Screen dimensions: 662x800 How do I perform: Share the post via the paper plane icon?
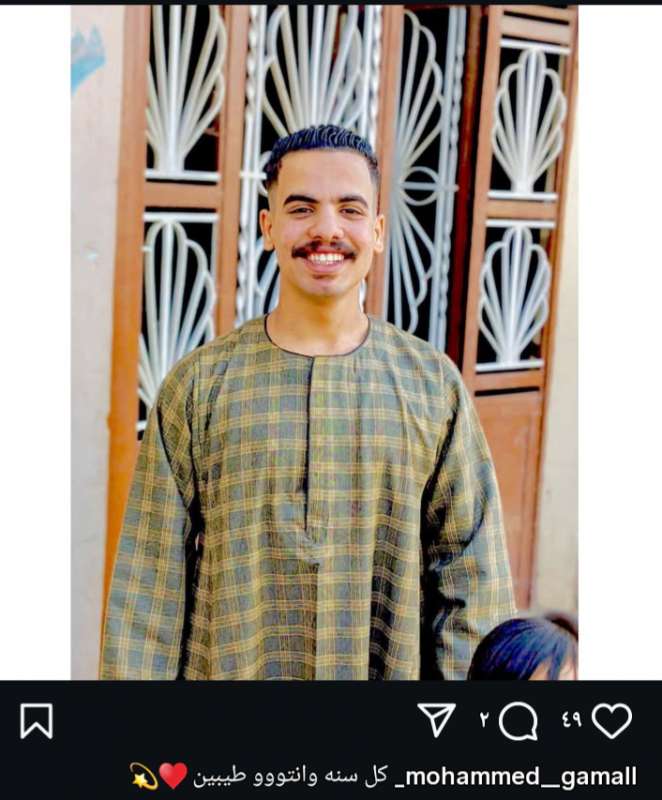pos(436,719)
